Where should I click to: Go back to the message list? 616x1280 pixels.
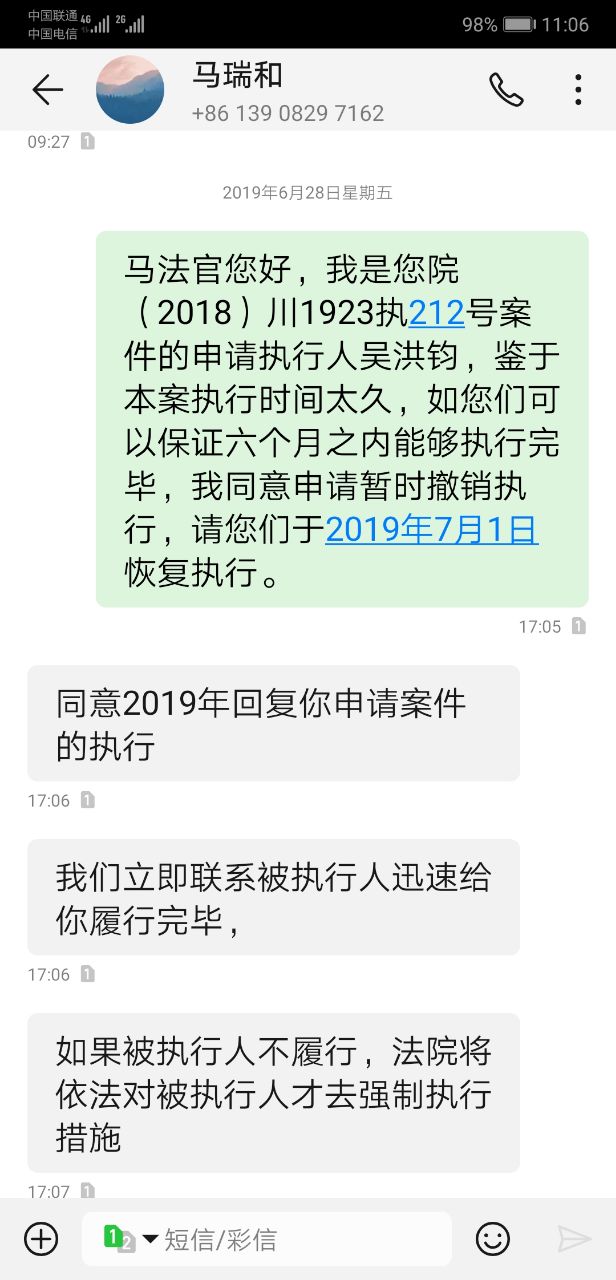[47, 90]
